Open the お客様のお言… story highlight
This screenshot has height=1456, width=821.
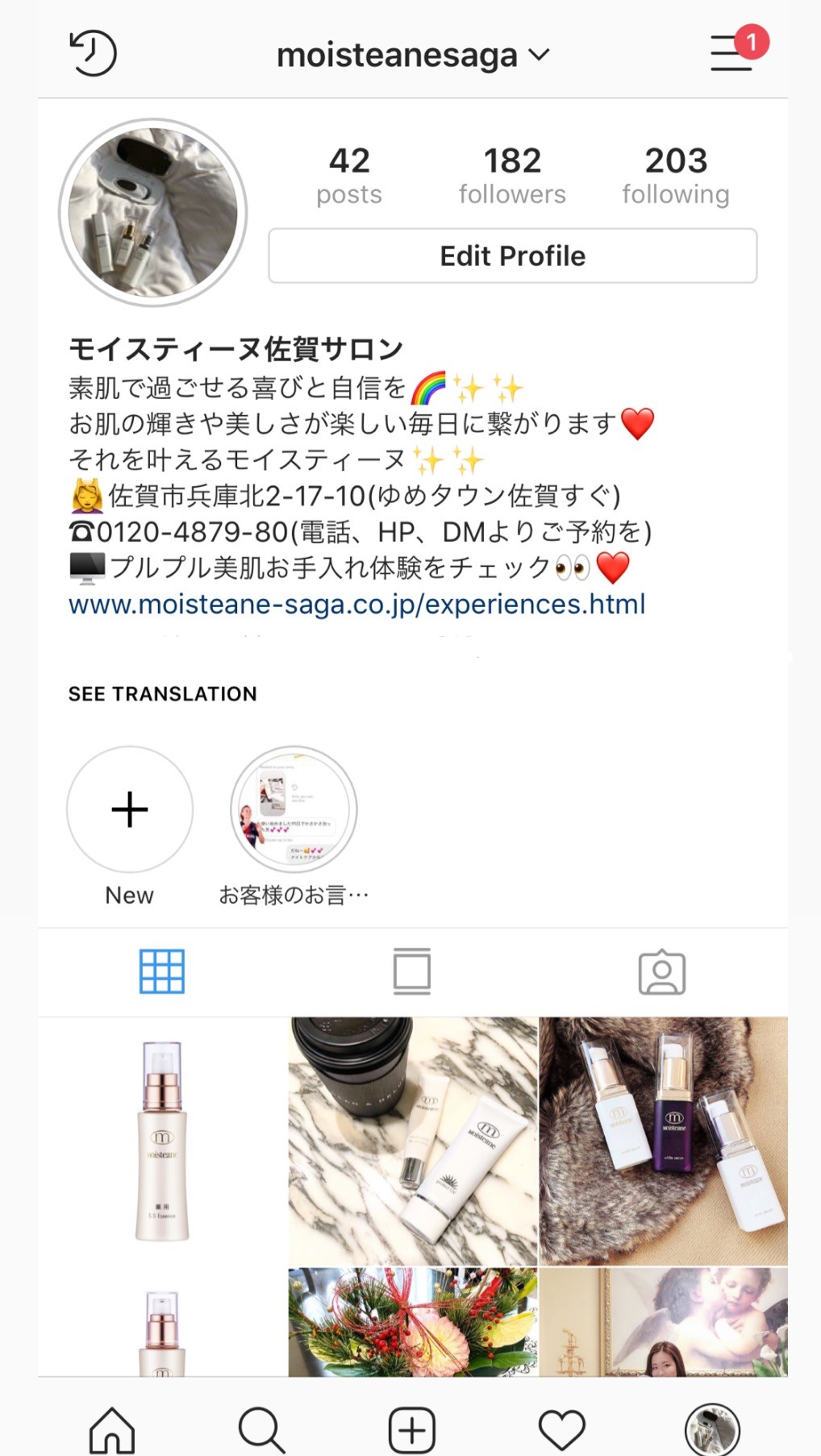[x=294, y=809]
